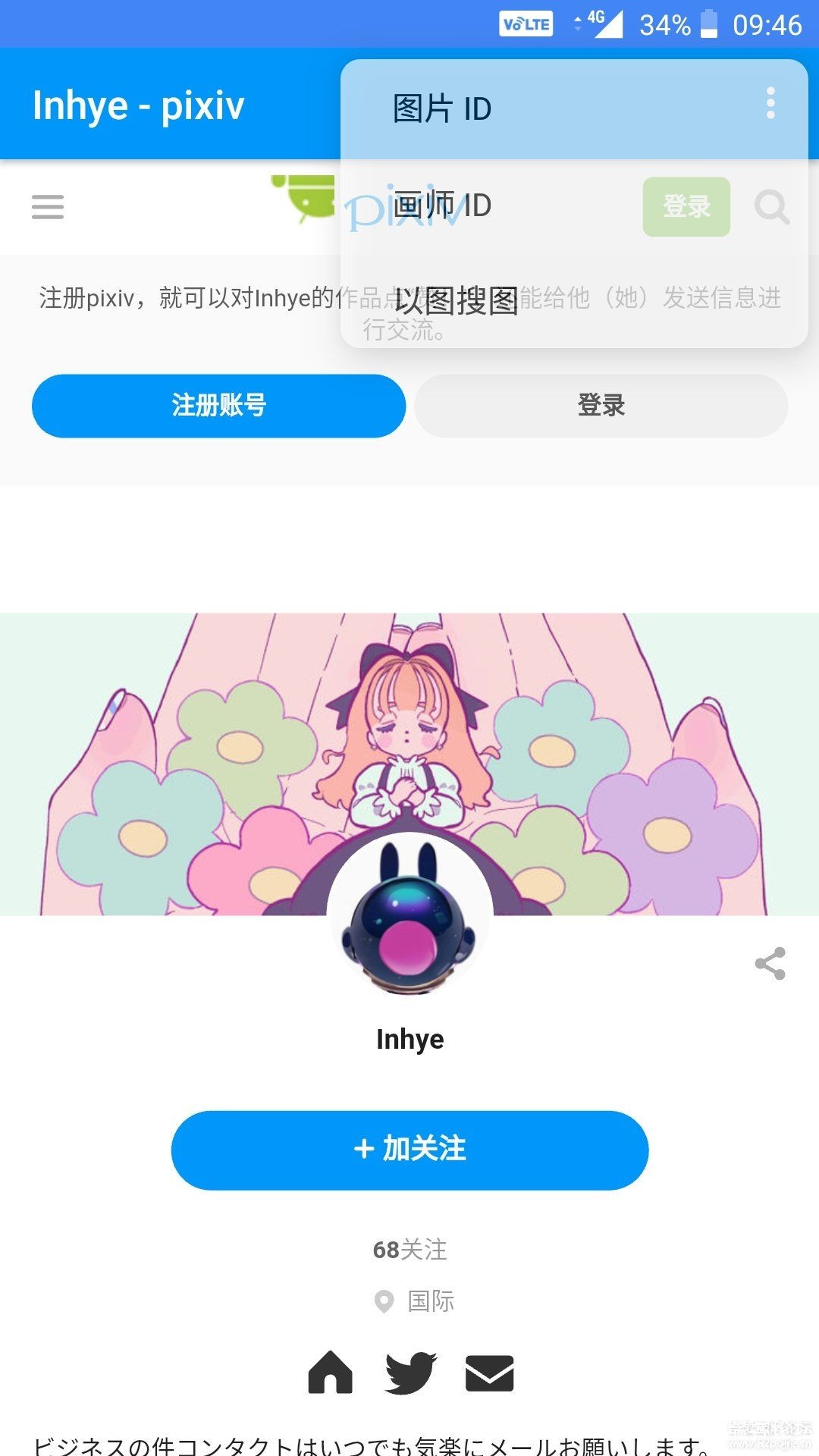Open Inhye's homepage link icon

tap(331, 1373)
